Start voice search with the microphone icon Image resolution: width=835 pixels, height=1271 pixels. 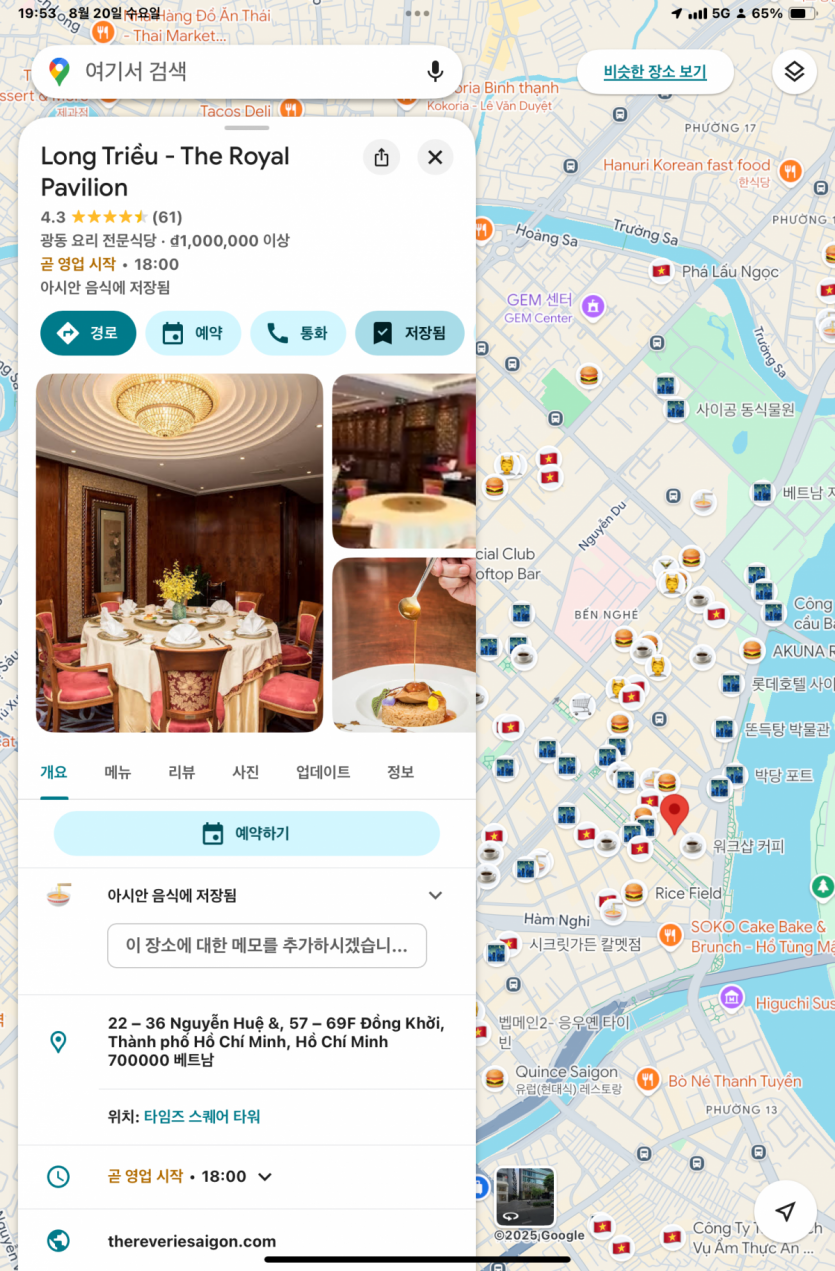click(435, 72)
